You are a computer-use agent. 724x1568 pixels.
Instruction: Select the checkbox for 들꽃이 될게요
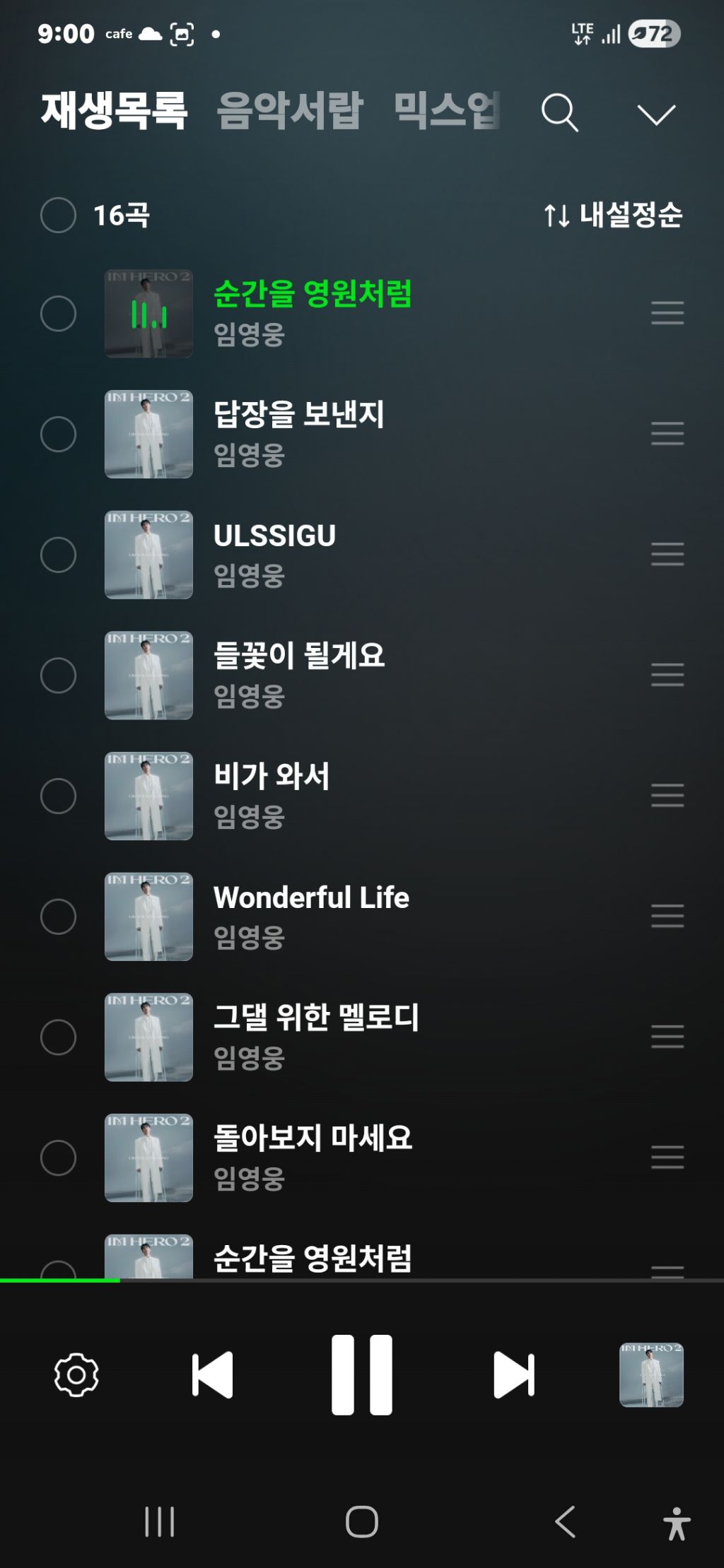[58, 675]
